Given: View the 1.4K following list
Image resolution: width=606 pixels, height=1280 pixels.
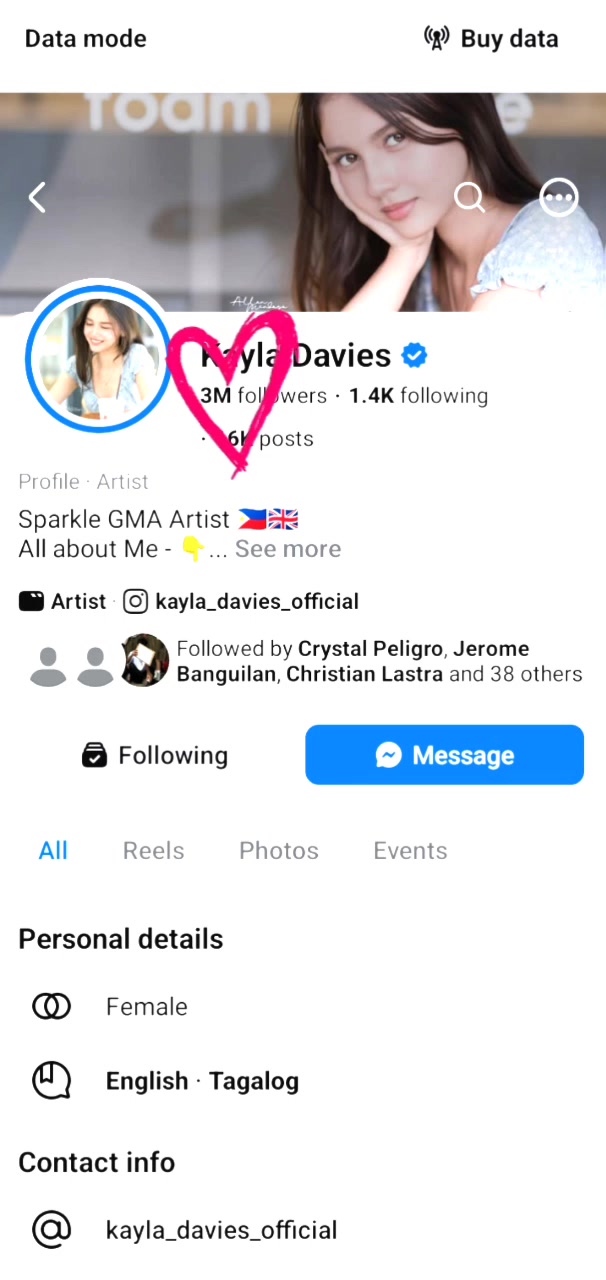Looking at the screenshot, I should point(418,396).
